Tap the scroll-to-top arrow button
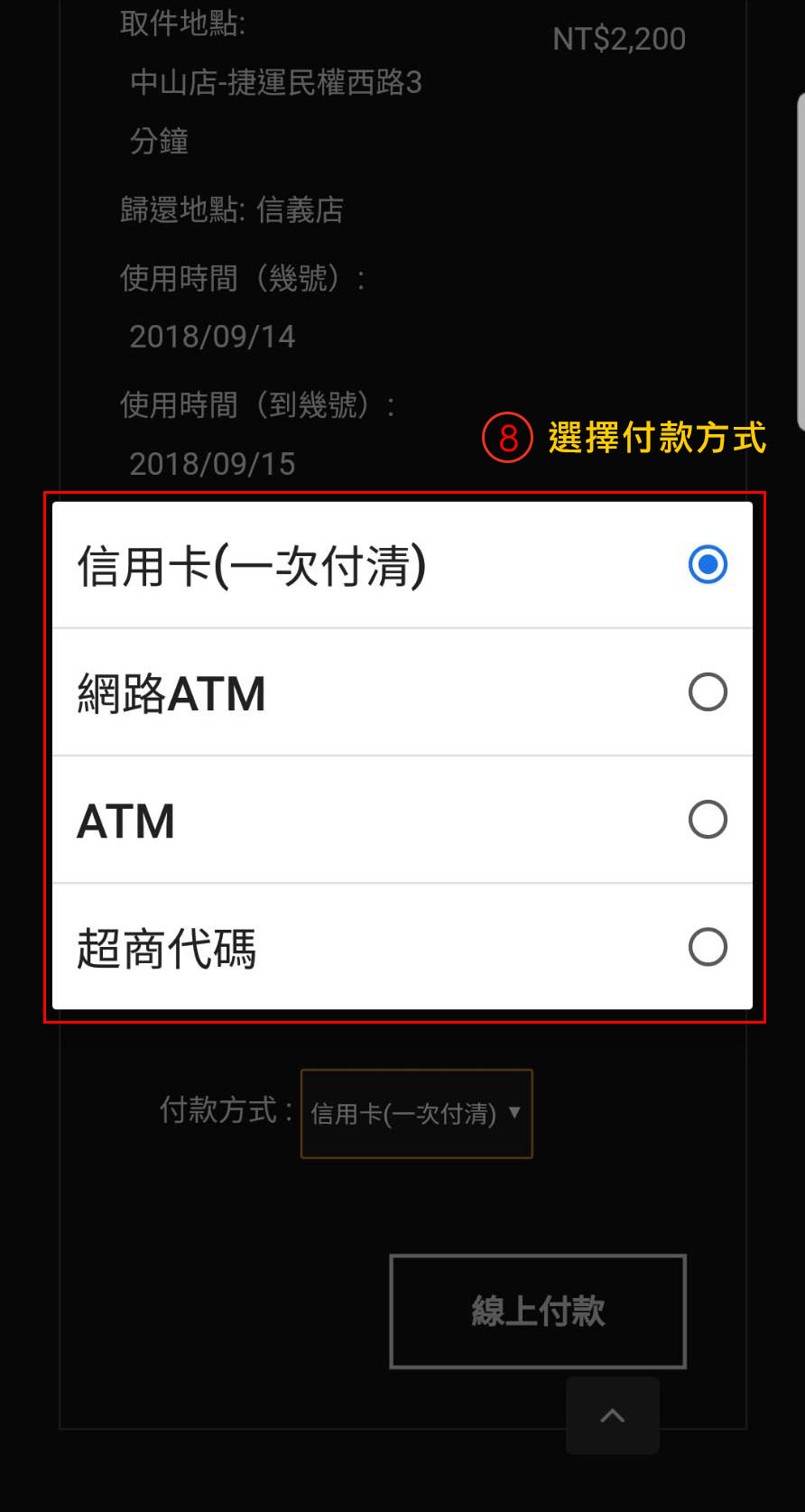 click(613, 1415)
